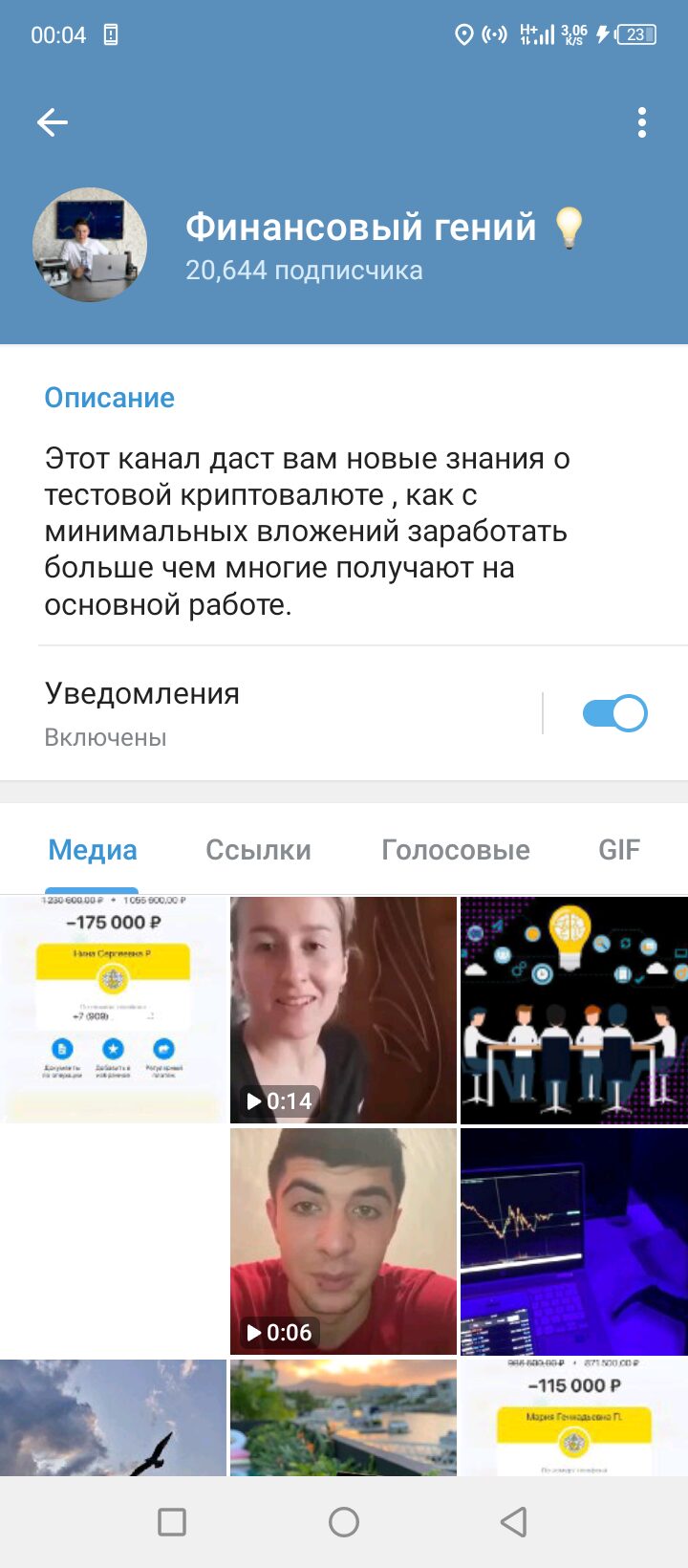The image size is (688, 1568).
Task: Open recent apps from the navigation bar
Action: point(172,1522)
